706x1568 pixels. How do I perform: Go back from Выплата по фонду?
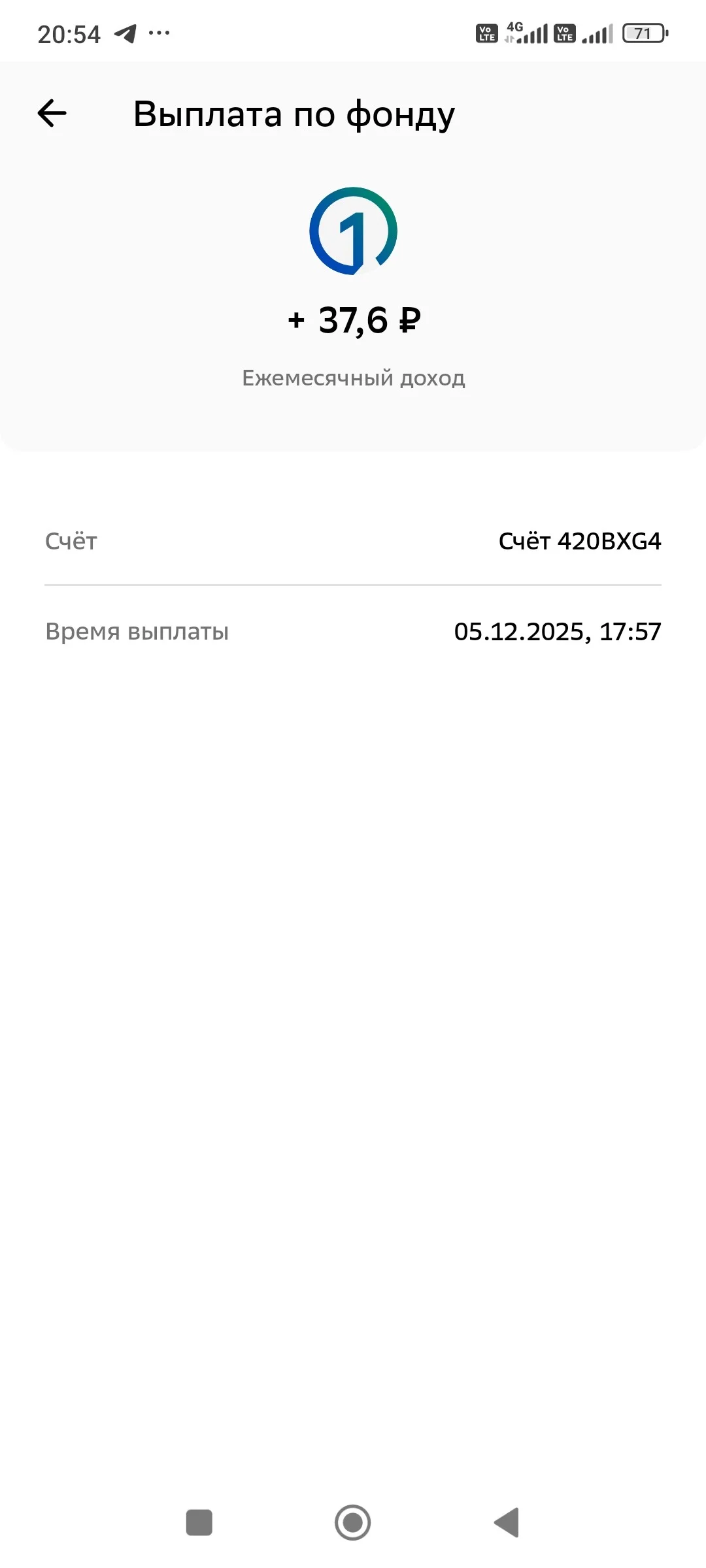click(52, 114)
